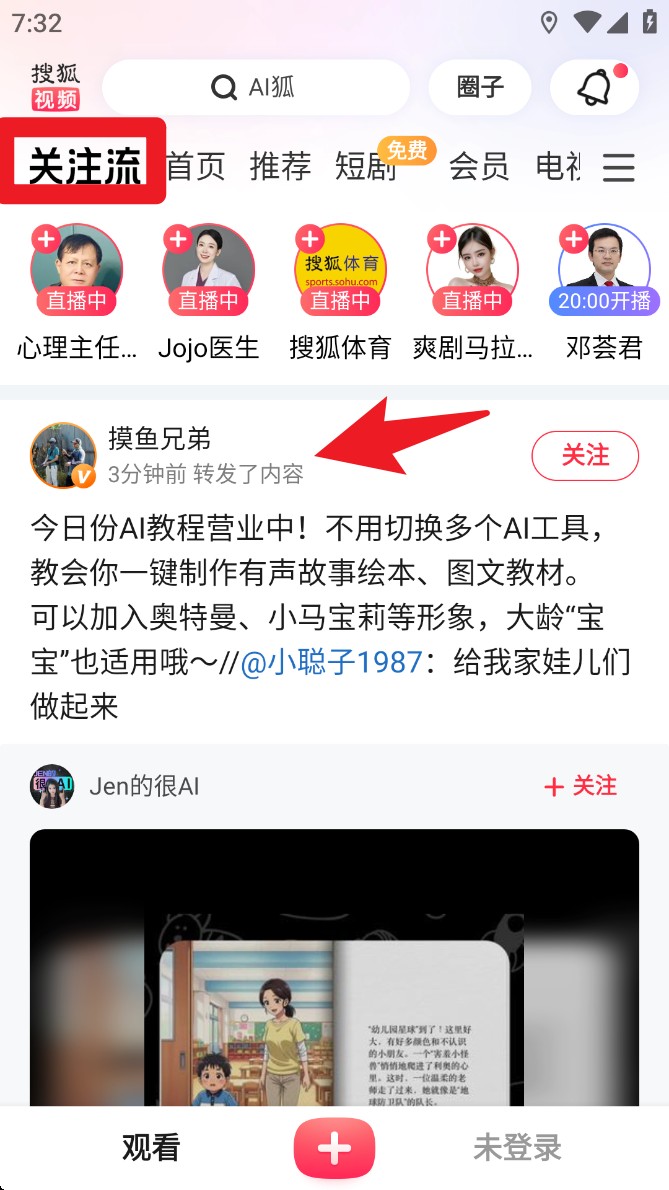Open the 圈子 button
This screenshot has height=1190, width=669.
point(480,88)
